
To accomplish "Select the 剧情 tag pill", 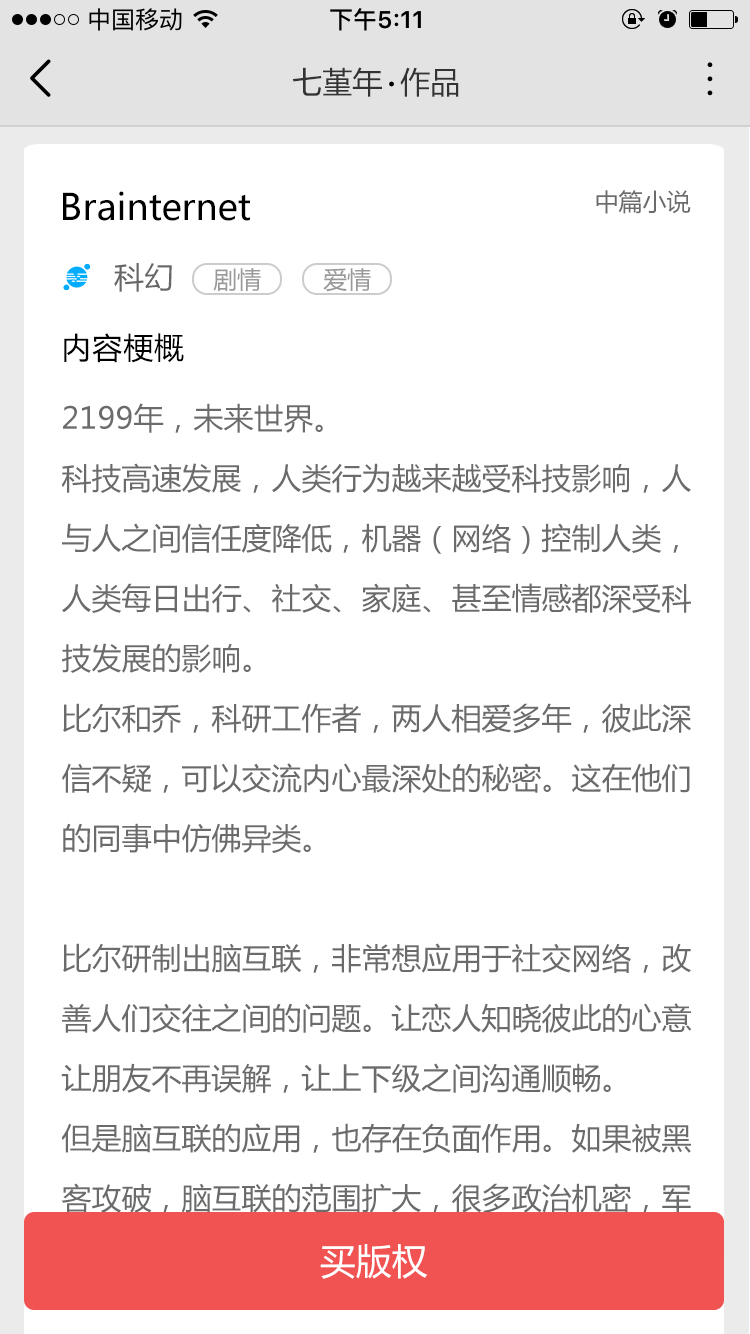I will (236, 279).
